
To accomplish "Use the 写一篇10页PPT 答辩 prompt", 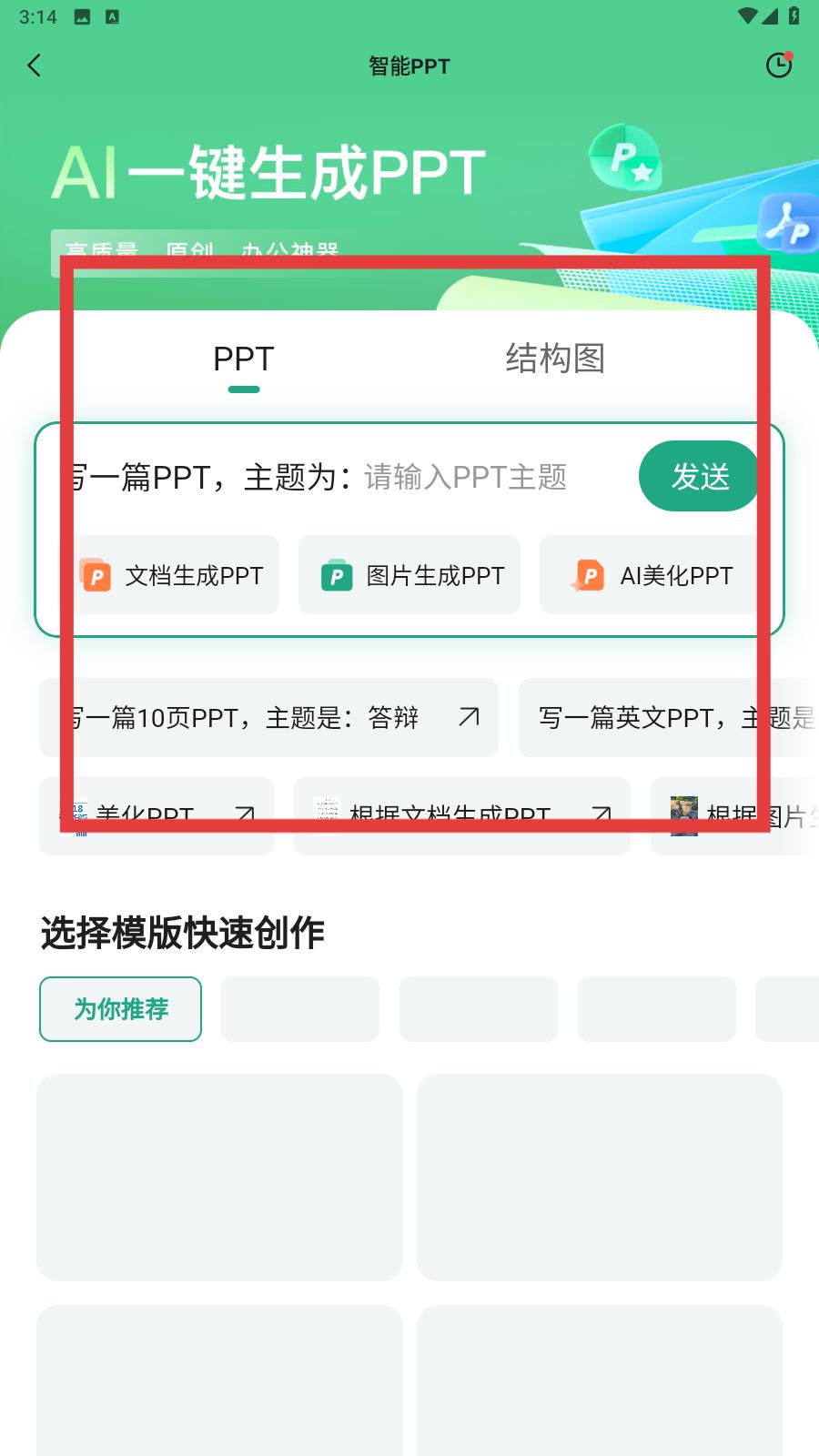I will (x=268, y=717).
